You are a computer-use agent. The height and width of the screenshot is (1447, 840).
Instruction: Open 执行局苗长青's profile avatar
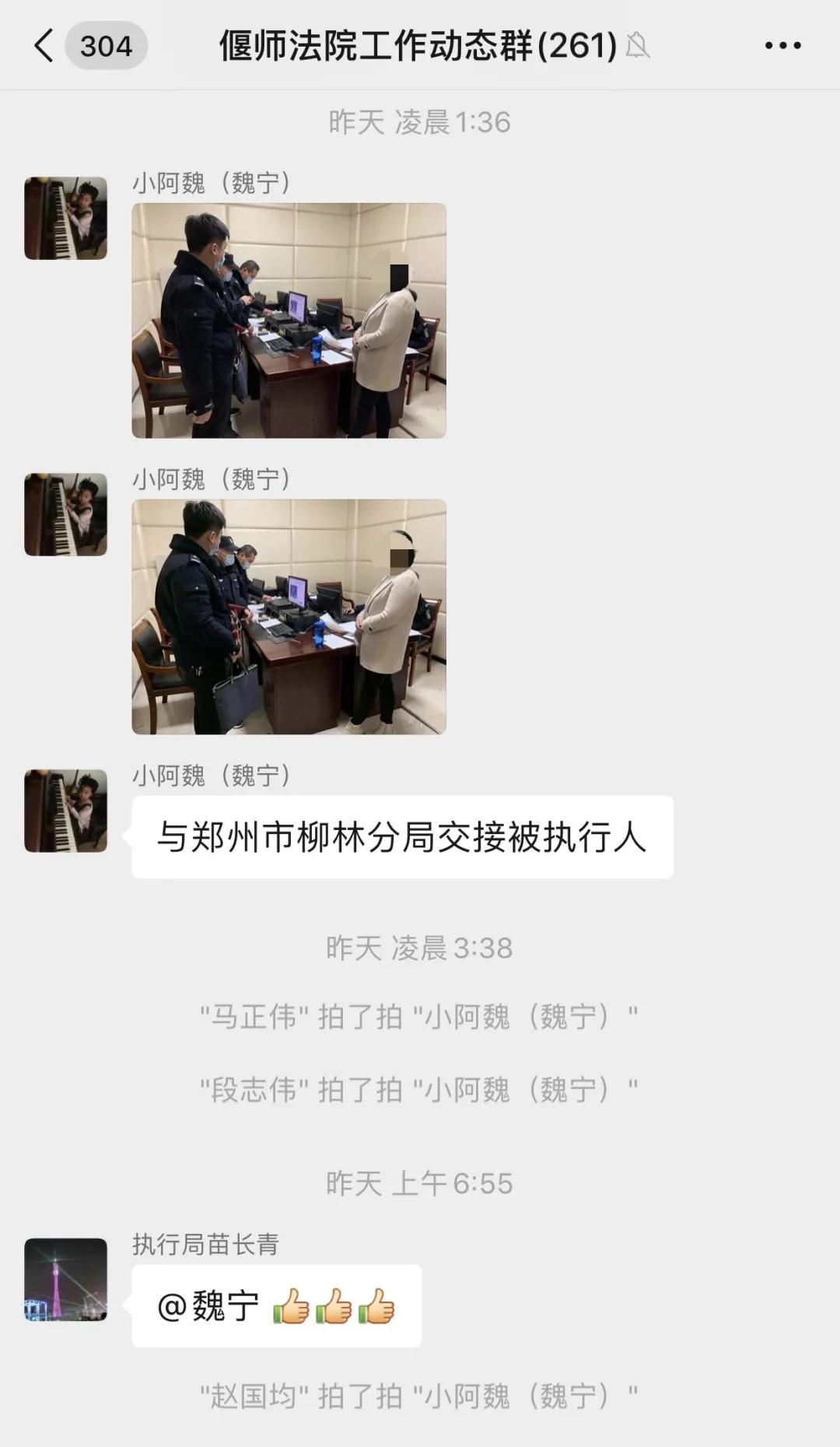coord(65,1280)
